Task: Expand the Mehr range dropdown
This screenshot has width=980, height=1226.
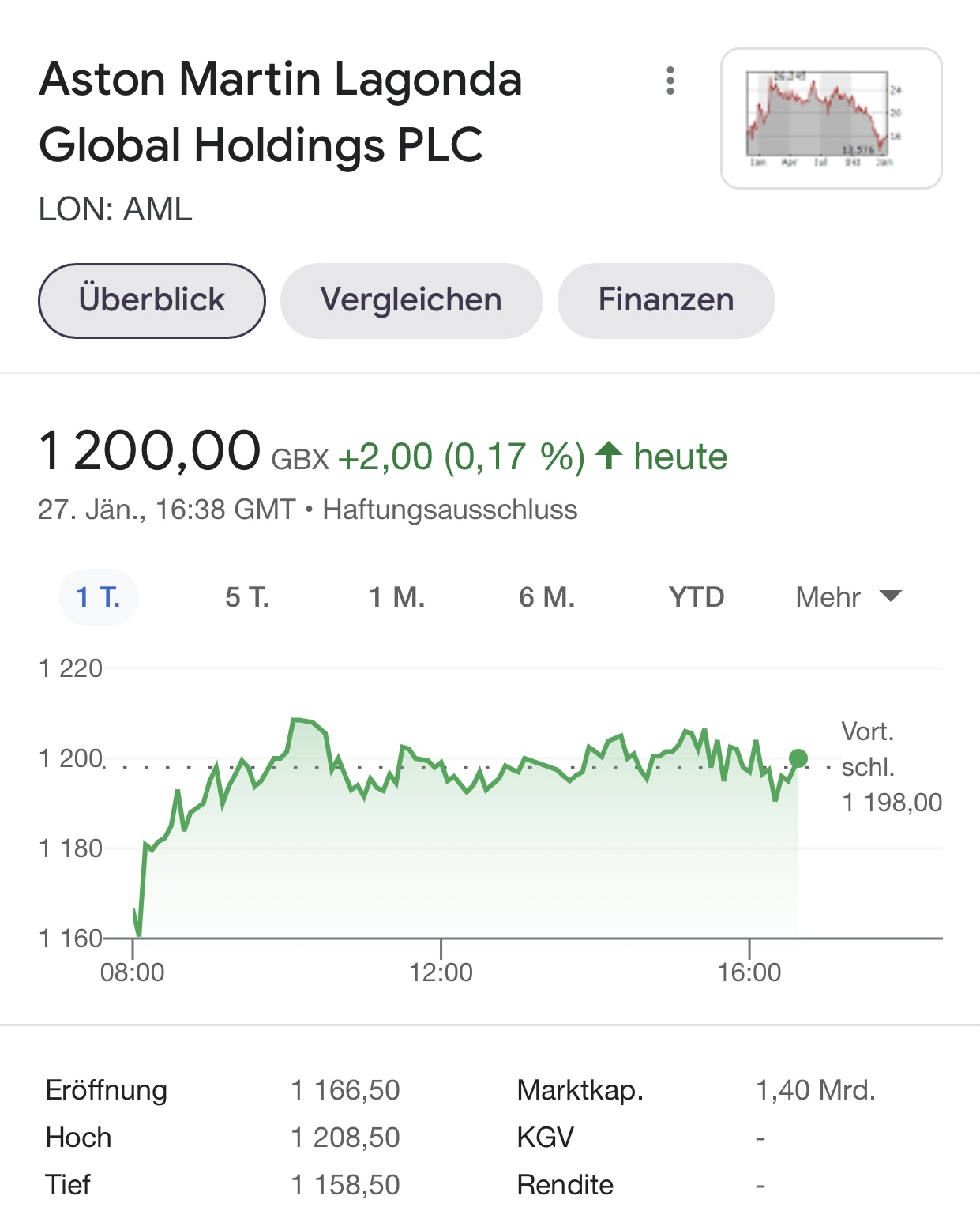Action: click(x=848, y=597)
